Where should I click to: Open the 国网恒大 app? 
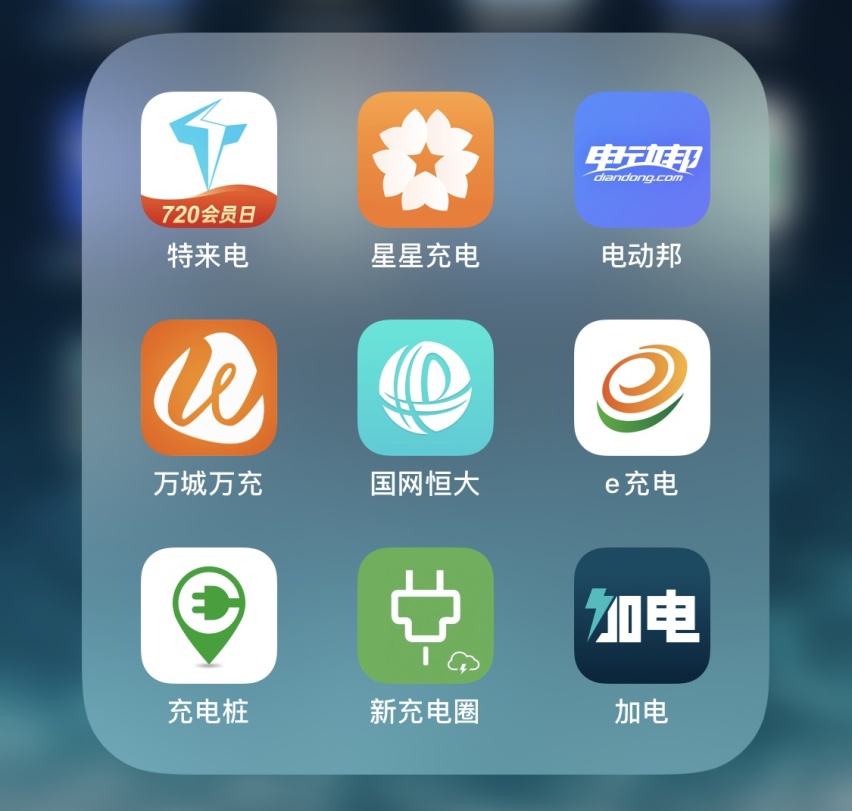[425, 388]
